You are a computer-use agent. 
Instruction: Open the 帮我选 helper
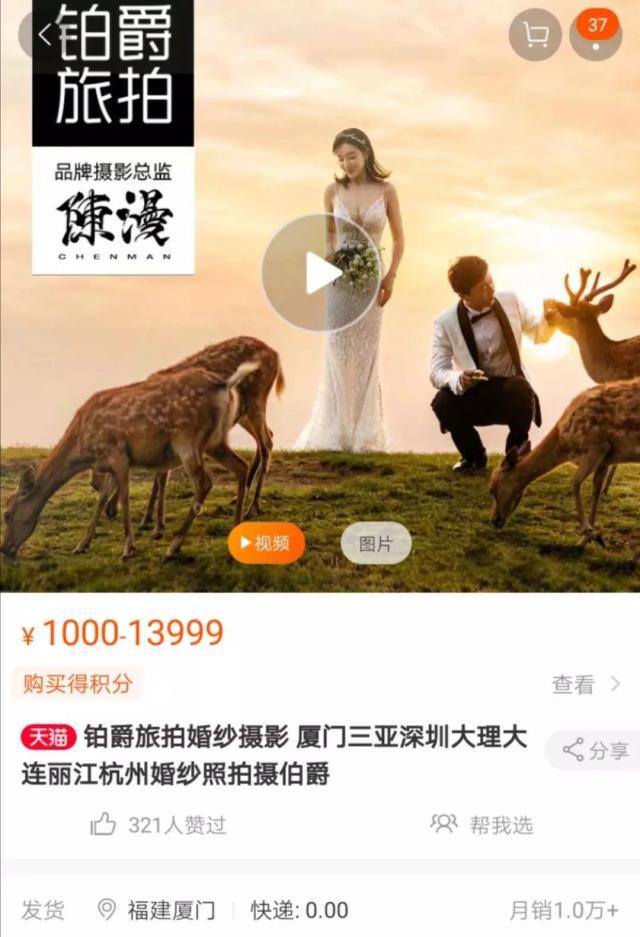click(482, 824)
